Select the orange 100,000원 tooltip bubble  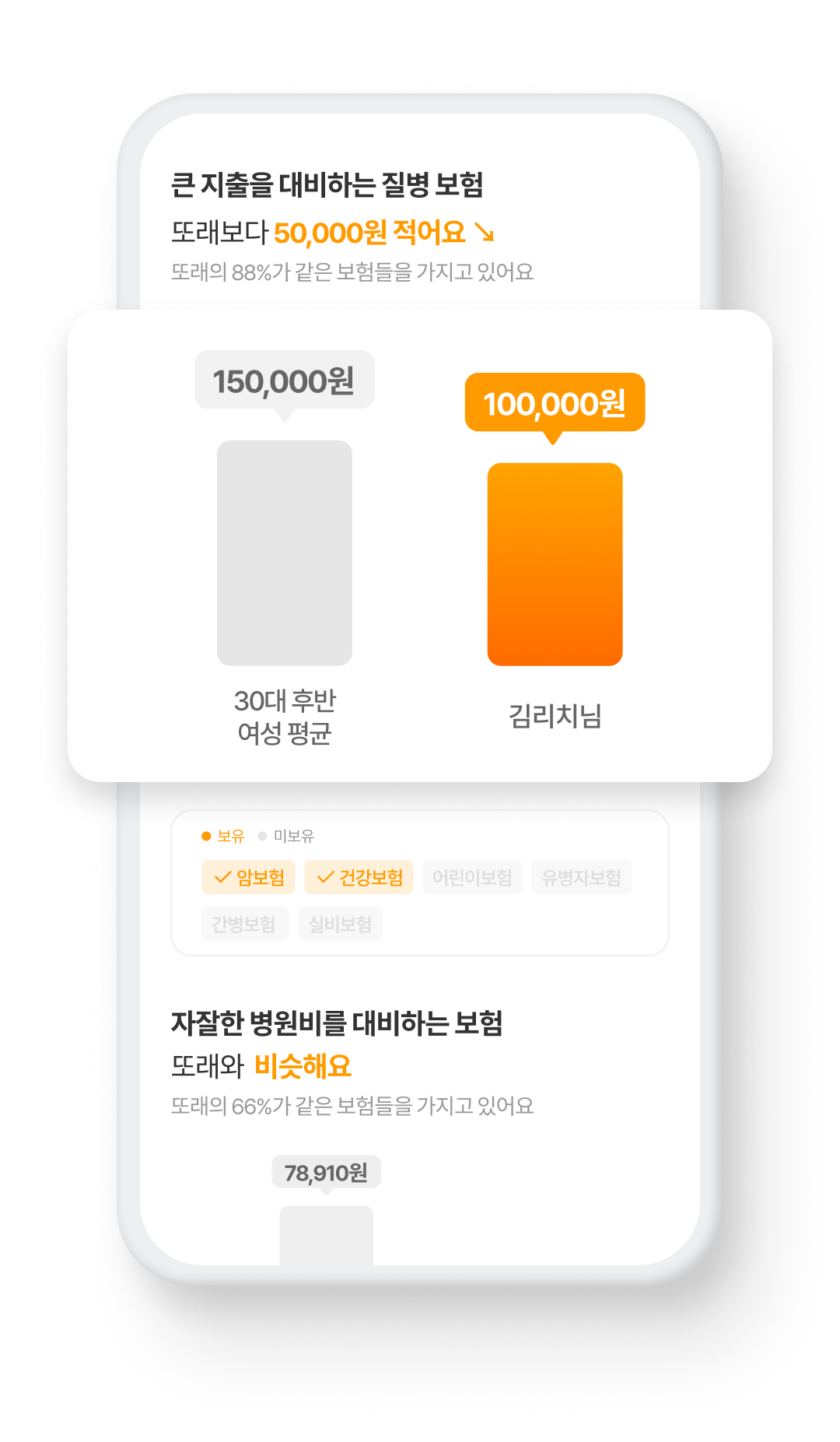click(555, 404)
